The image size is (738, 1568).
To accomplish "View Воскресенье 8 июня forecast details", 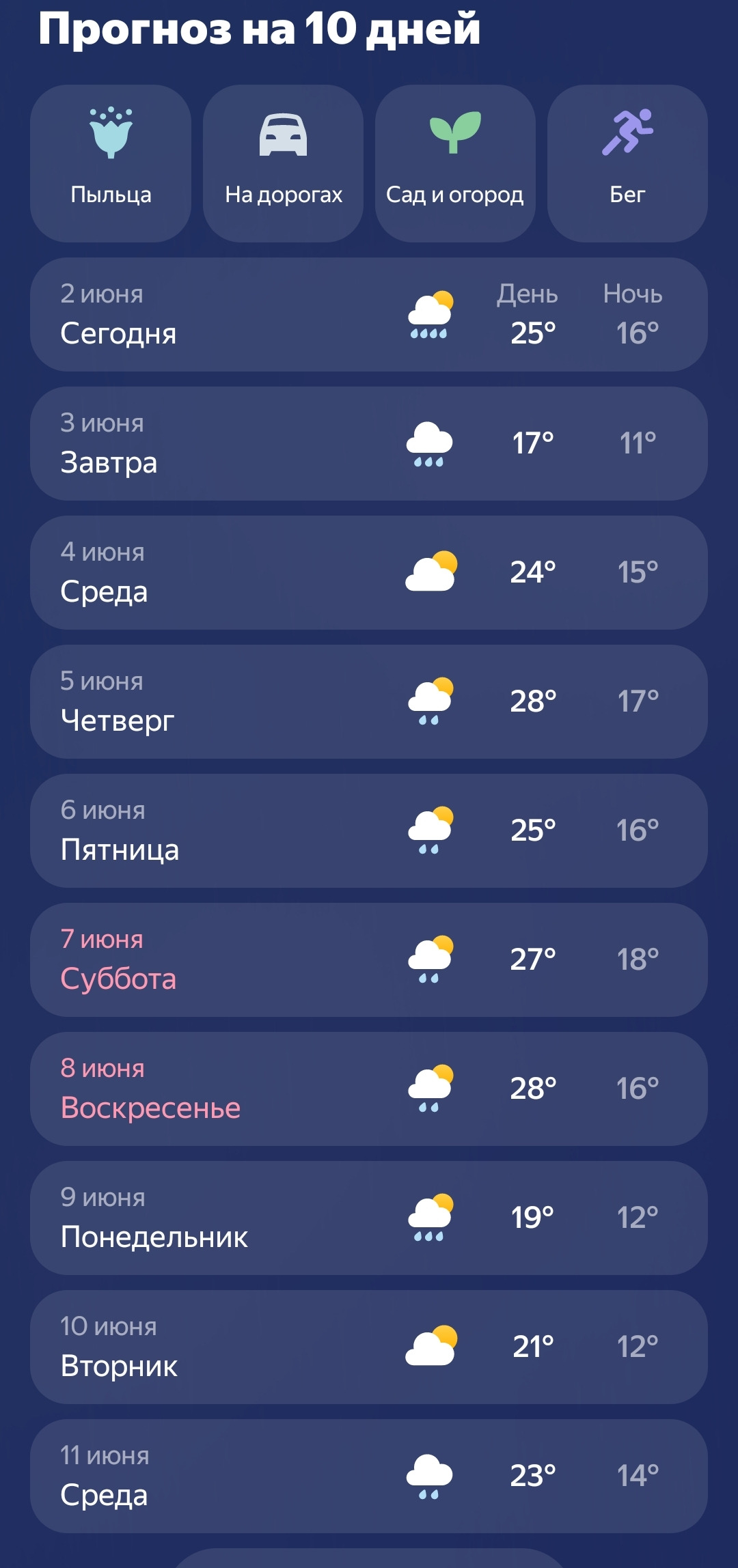I will (369, 1089).
